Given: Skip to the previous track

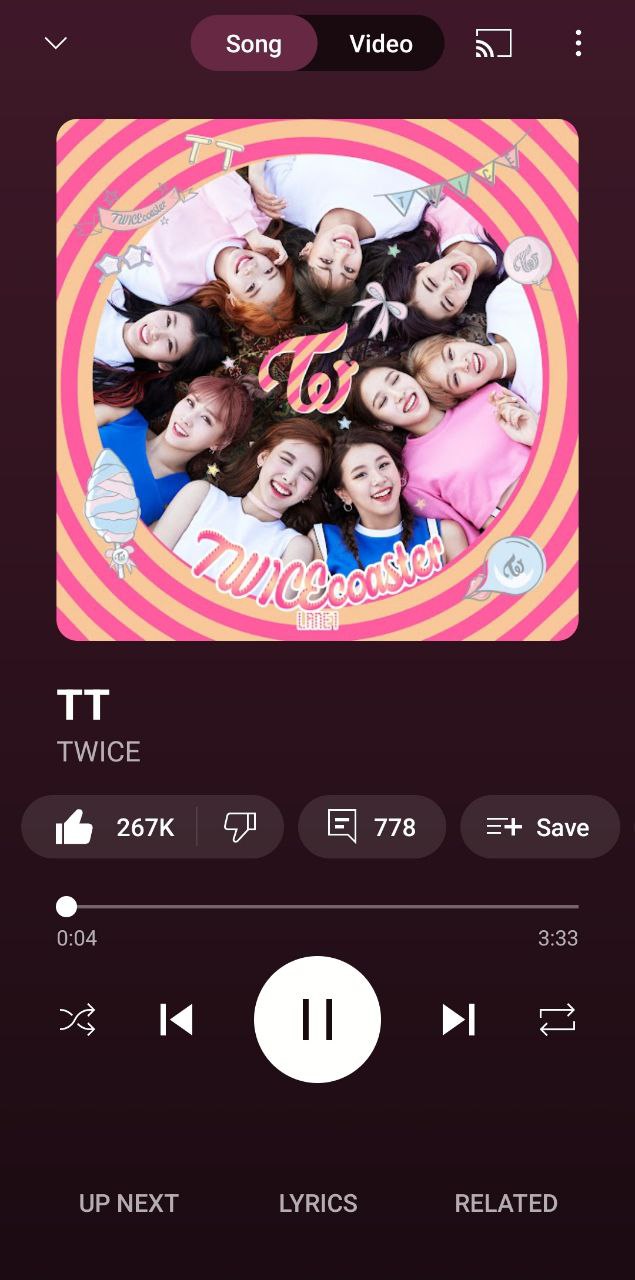Looking at the screenshot, I should coord(176,1020).
